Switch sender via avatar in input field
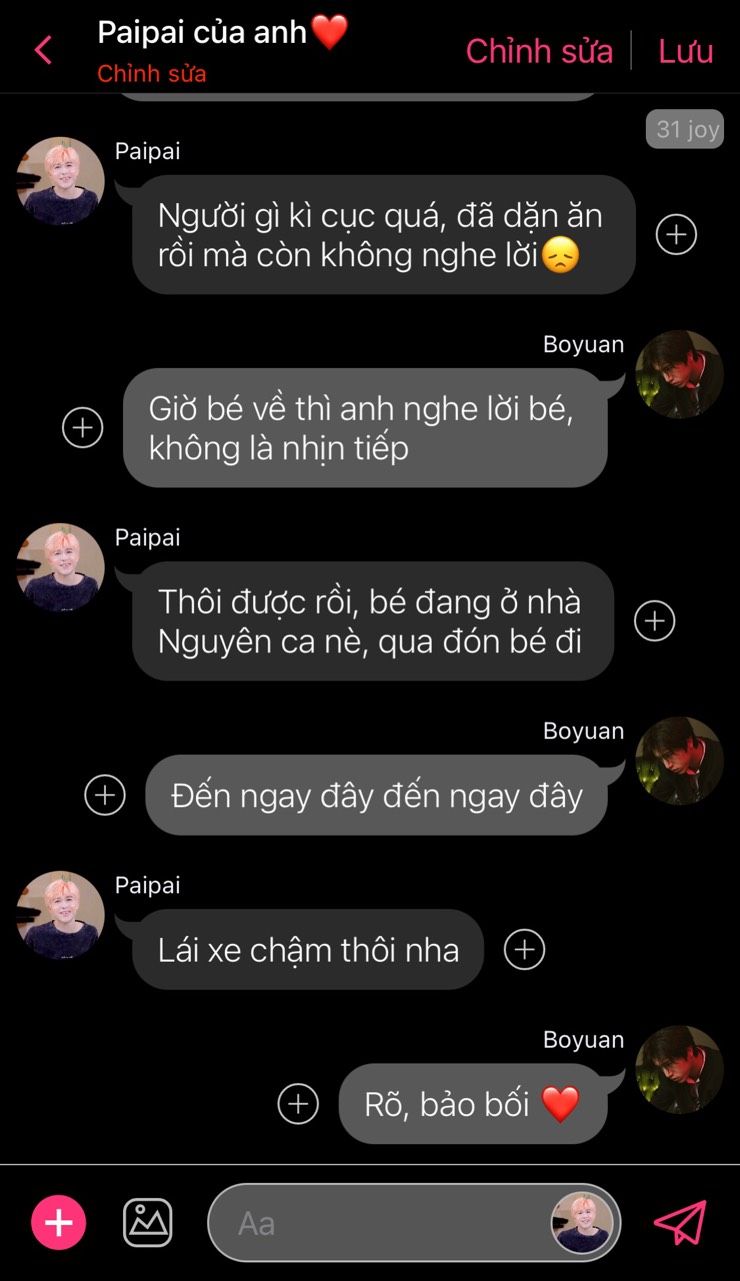The width and height of the screenshot is (740, 1281). (583, 1223)
